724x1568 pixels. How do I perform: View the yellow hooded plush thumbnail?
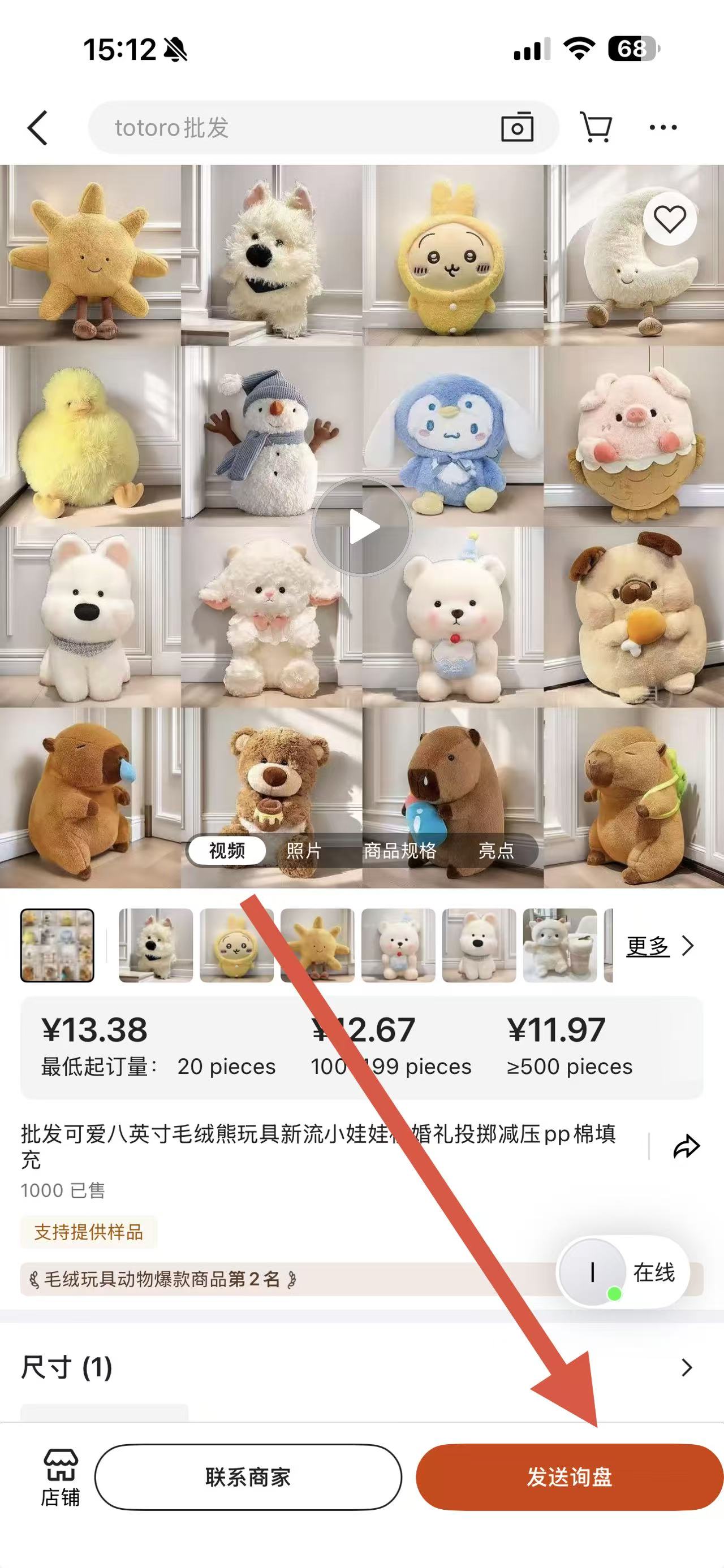[237, 945]
